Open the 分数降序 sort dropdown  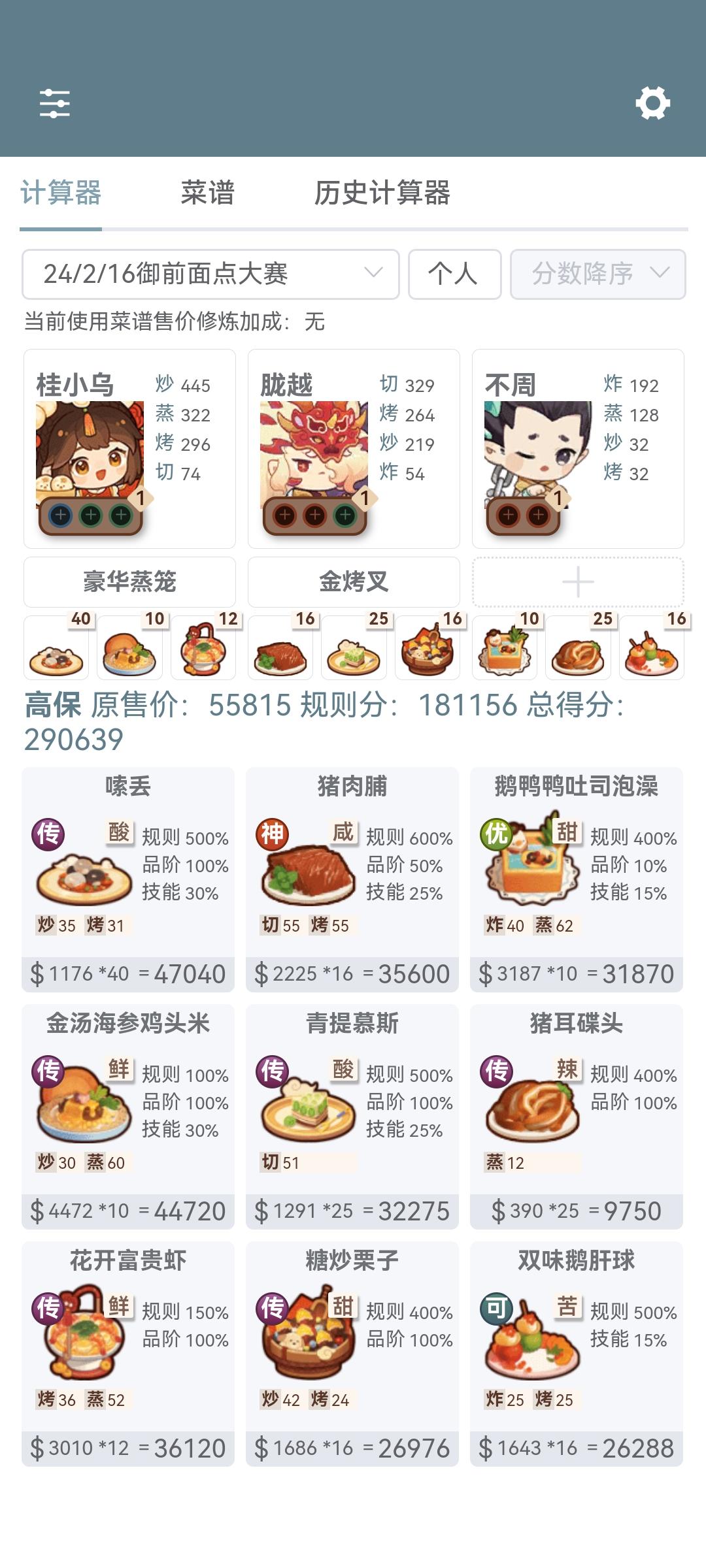[595, 274]
